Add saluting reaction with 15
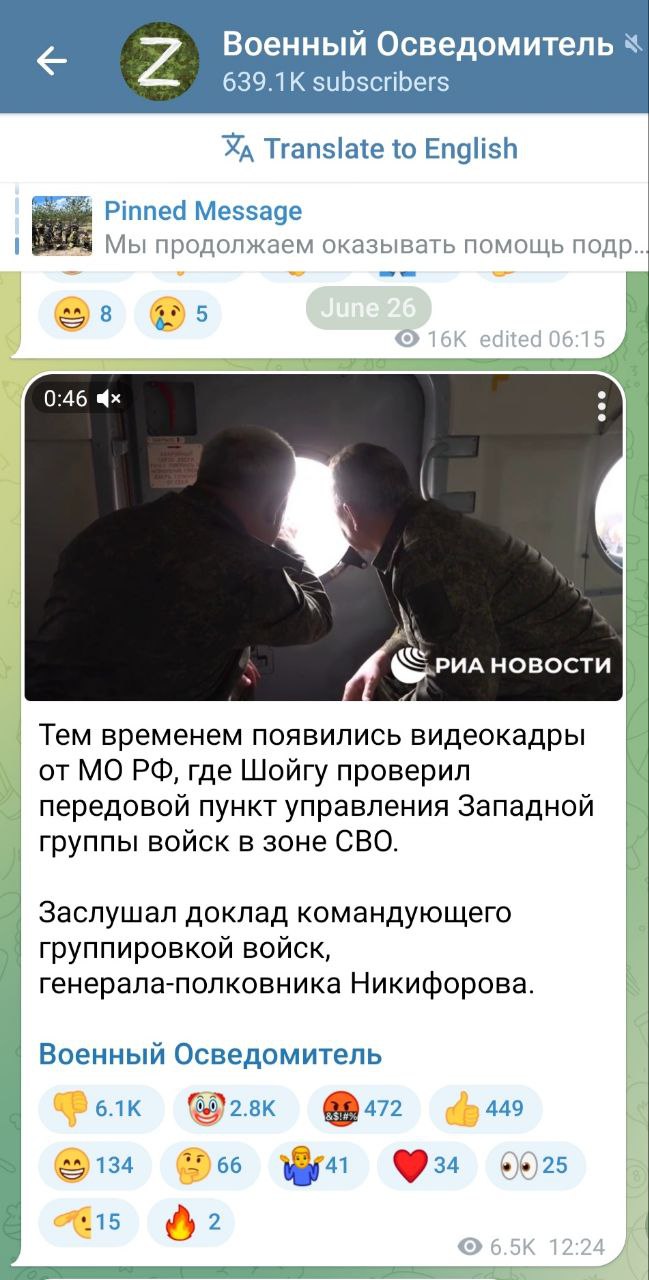 click(86, 1221)
